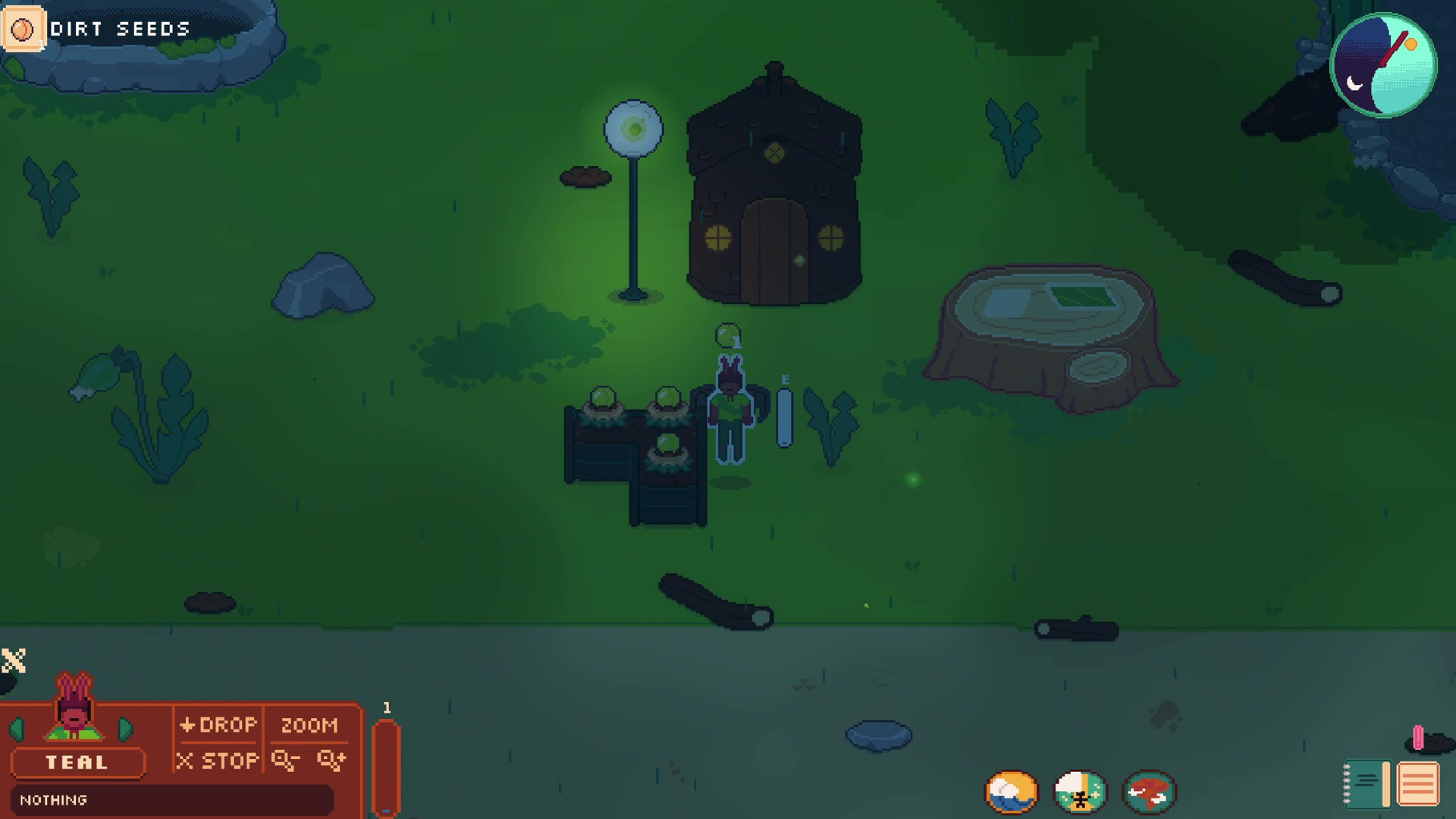Image resolution: width=1456 pixels, height=819 pixels.
Task: Open the teal notebook journal
Action: [x=1365, y=785]
